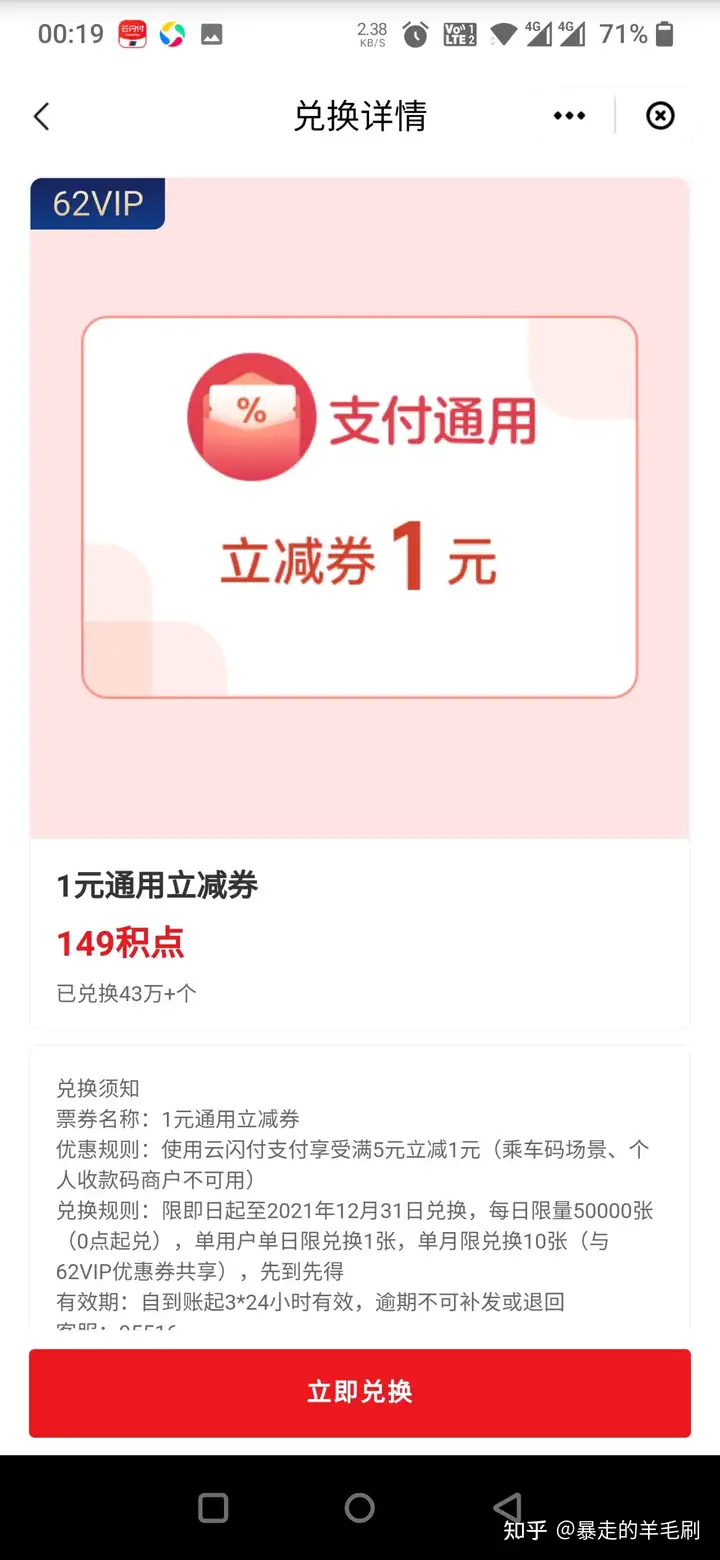This screenshot has width=720, height=1560.
Task: Open the three-dot more menu
Action: [569, 116]
